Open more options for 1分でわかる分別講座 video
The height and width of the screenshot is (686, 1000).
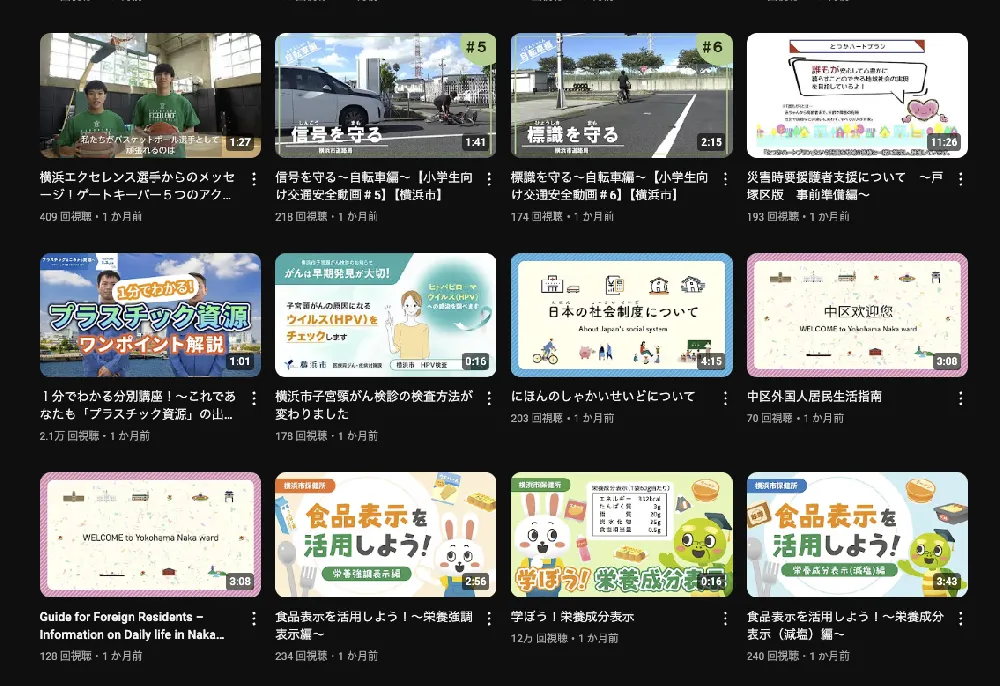[254, 398]
